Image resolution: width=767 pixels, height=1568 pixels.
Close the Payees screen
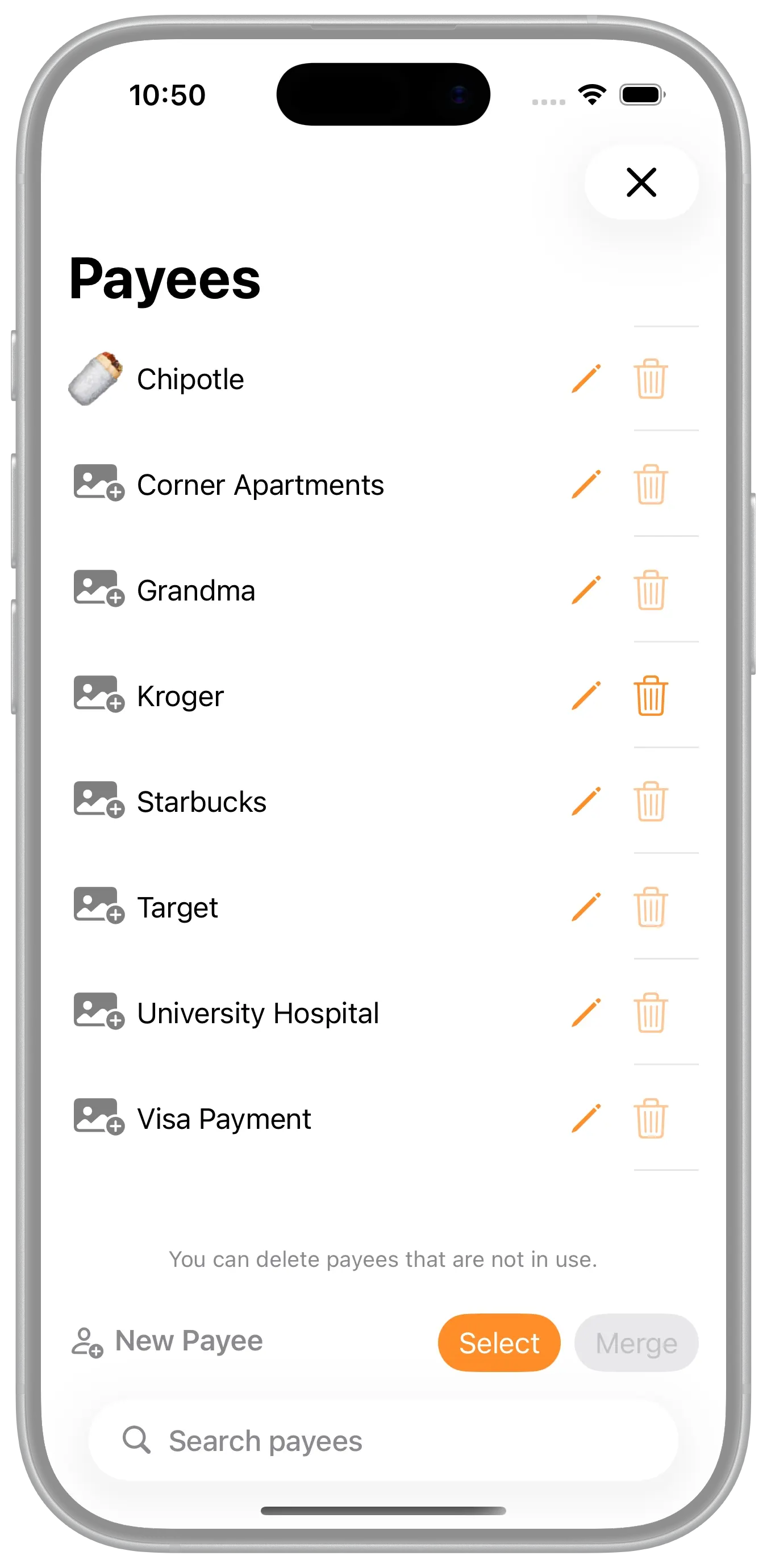pyautogui.click(x=641, y=182)
